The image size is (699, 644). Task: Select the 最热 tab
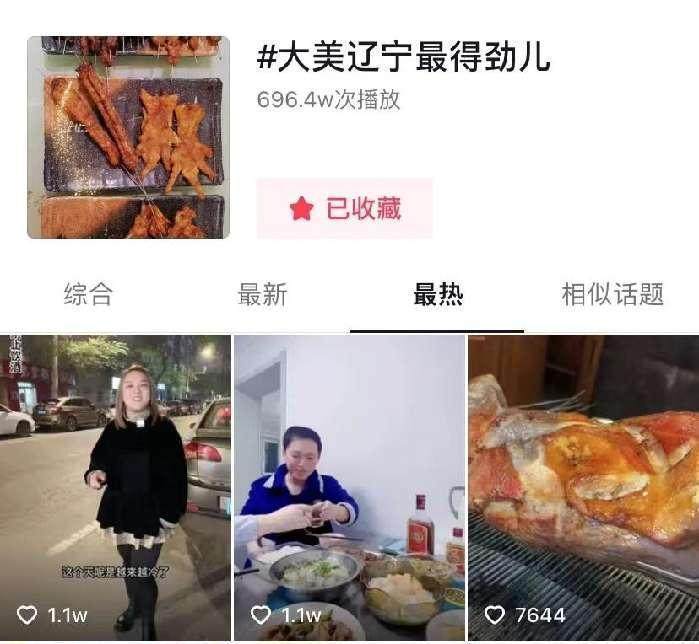437,294
